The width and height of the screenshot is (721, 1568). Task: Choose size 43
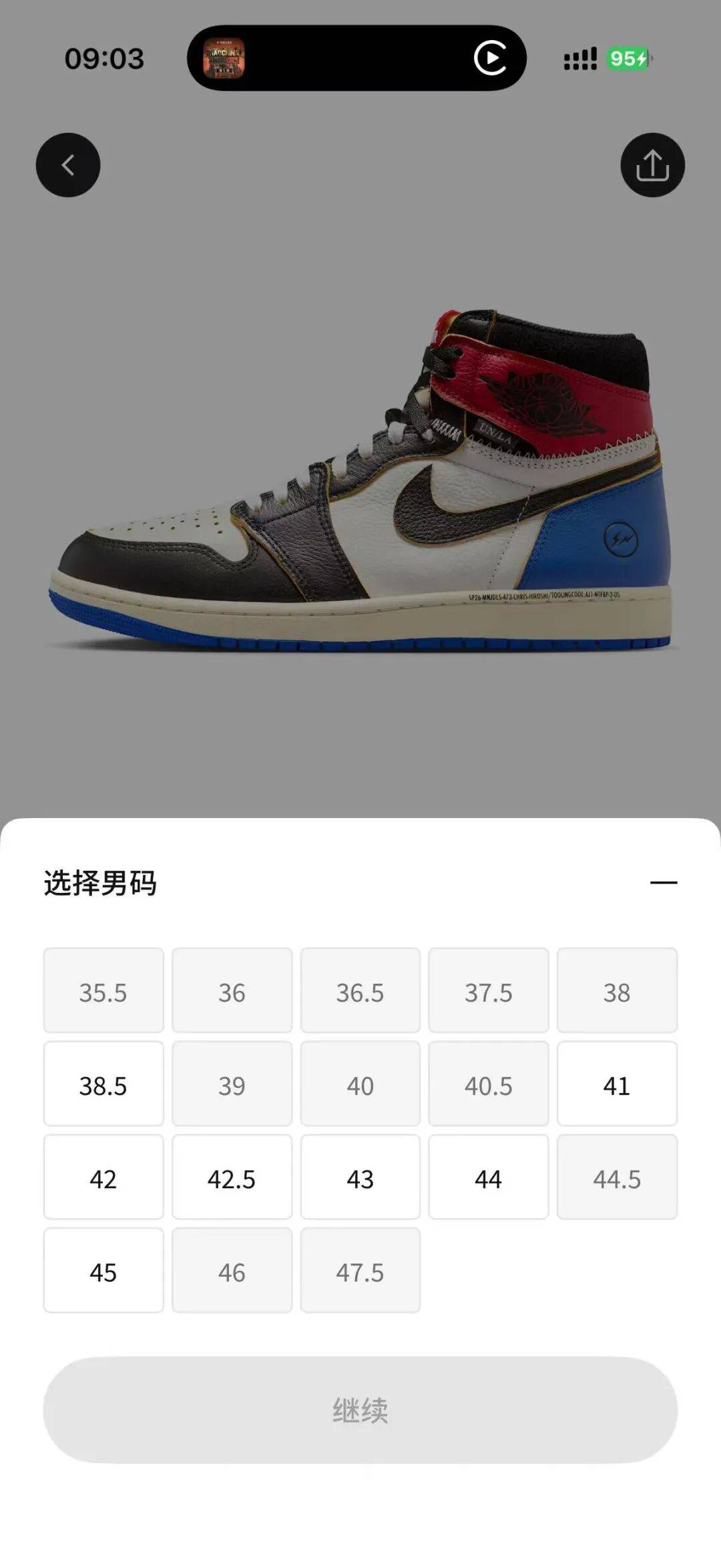(x=360, y=1177)
